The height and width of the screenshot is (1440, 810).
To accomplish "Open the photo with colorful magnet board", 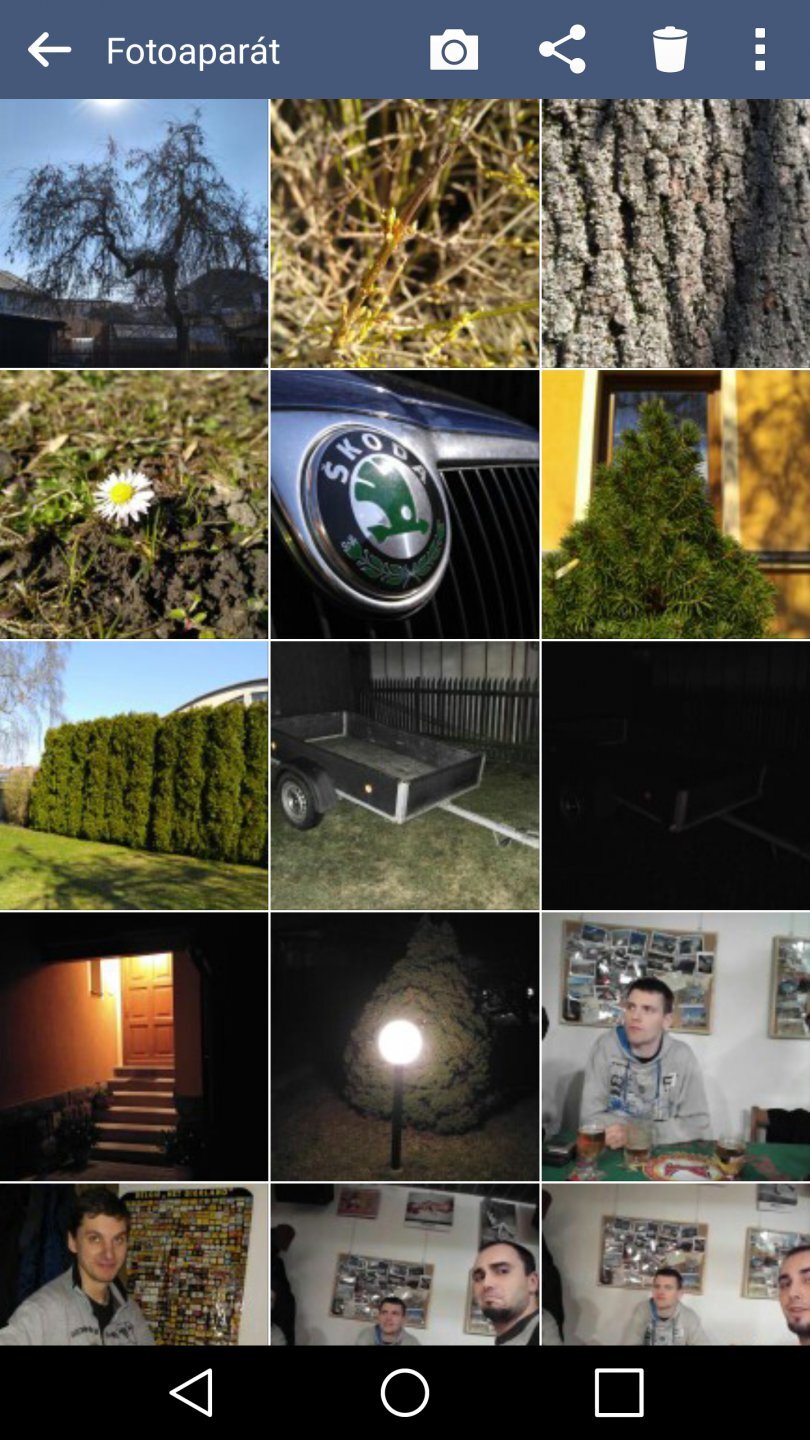I will [x=134, y=1264].
